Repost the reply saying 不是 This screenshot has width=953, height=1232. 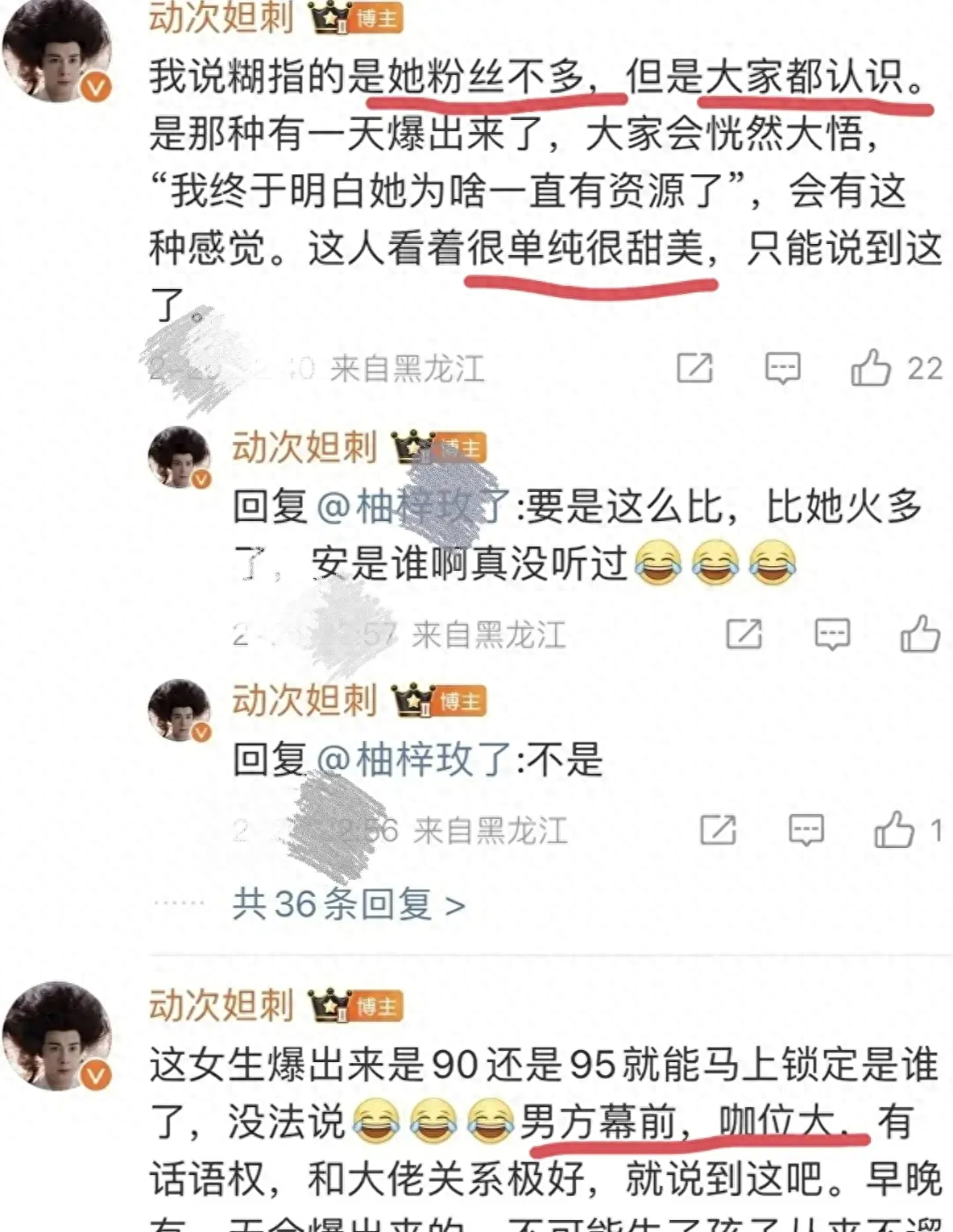[718, 829]
